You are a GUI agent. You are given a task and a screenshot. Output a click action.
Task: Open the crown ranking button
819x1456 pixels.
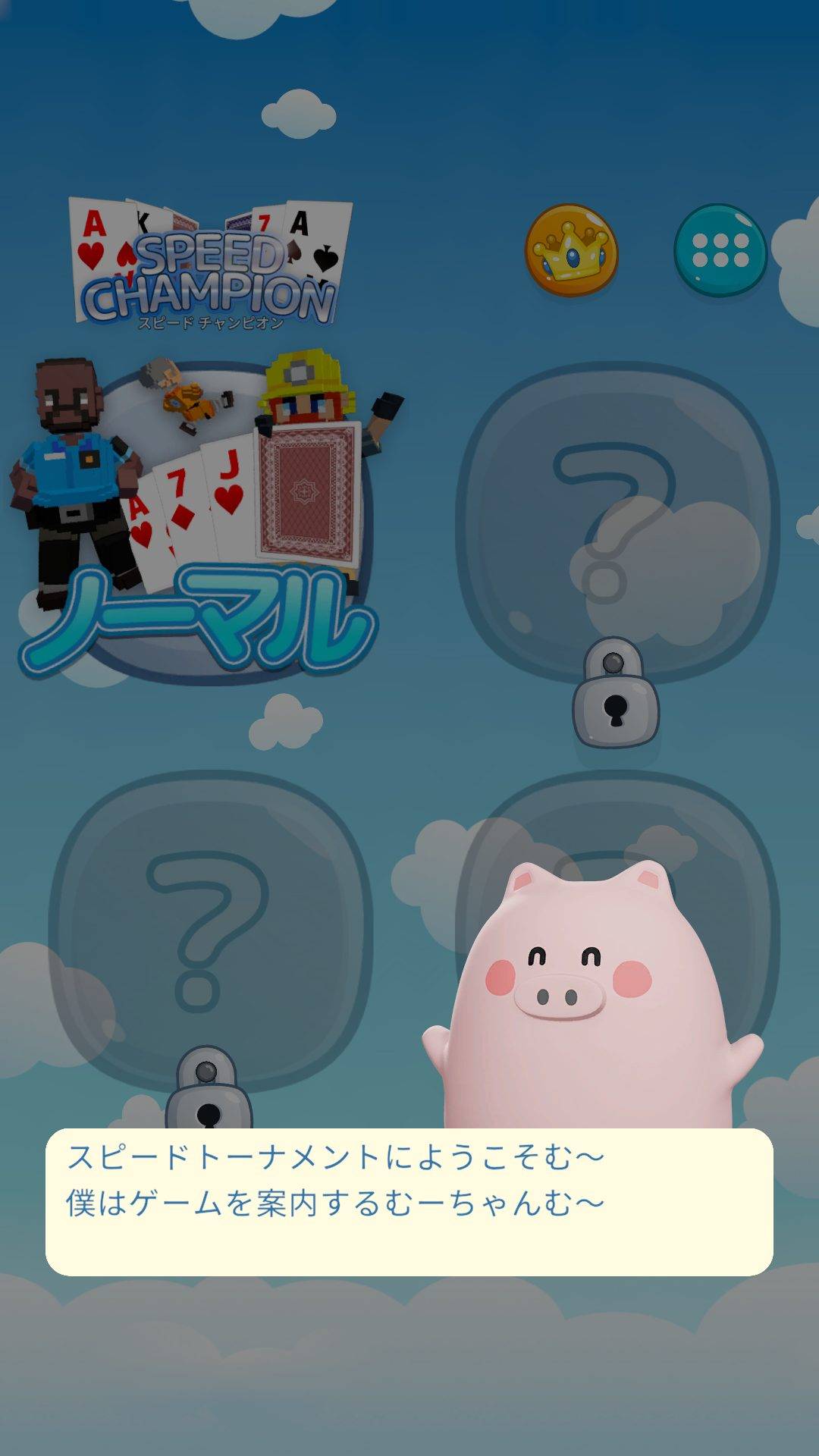[572, 250]
